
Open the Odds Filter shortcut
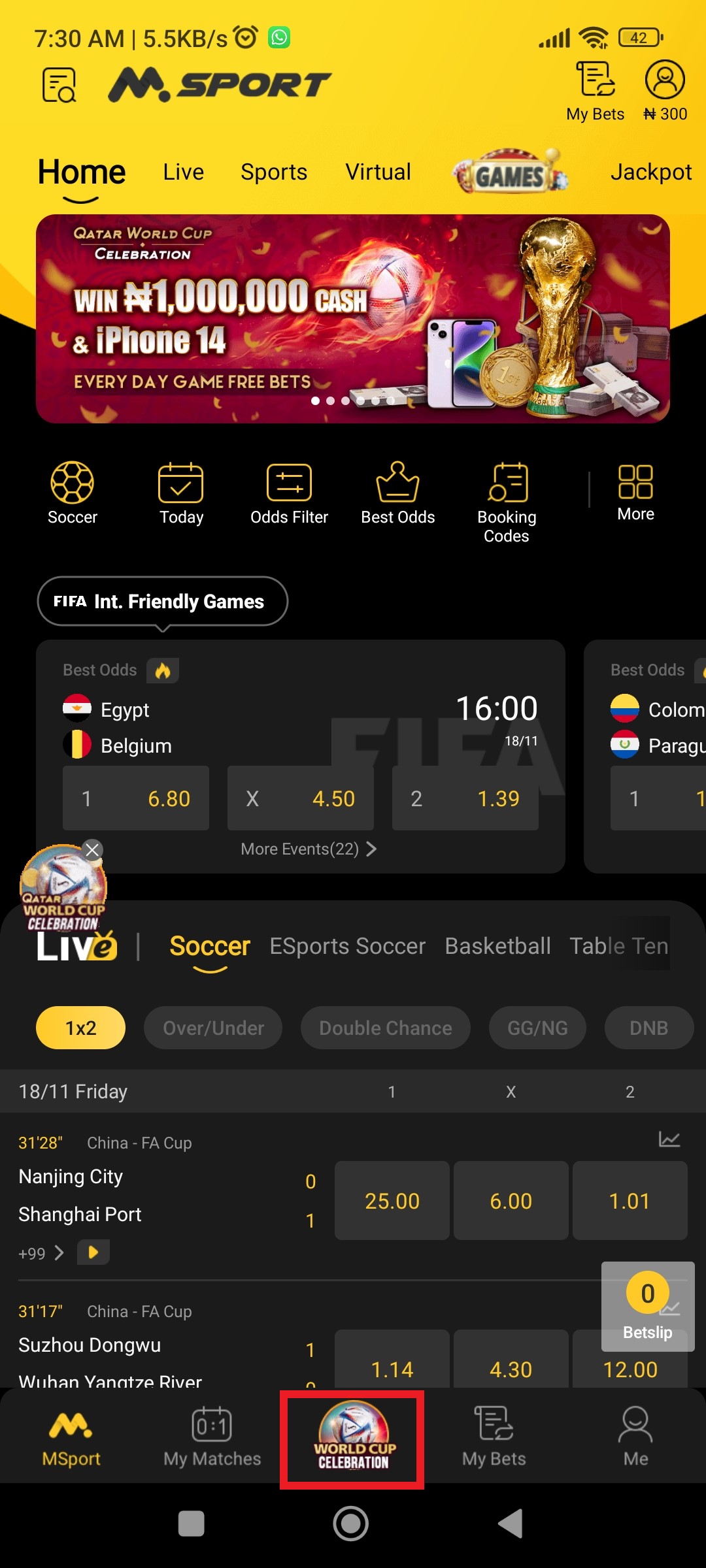coord(289,493)
